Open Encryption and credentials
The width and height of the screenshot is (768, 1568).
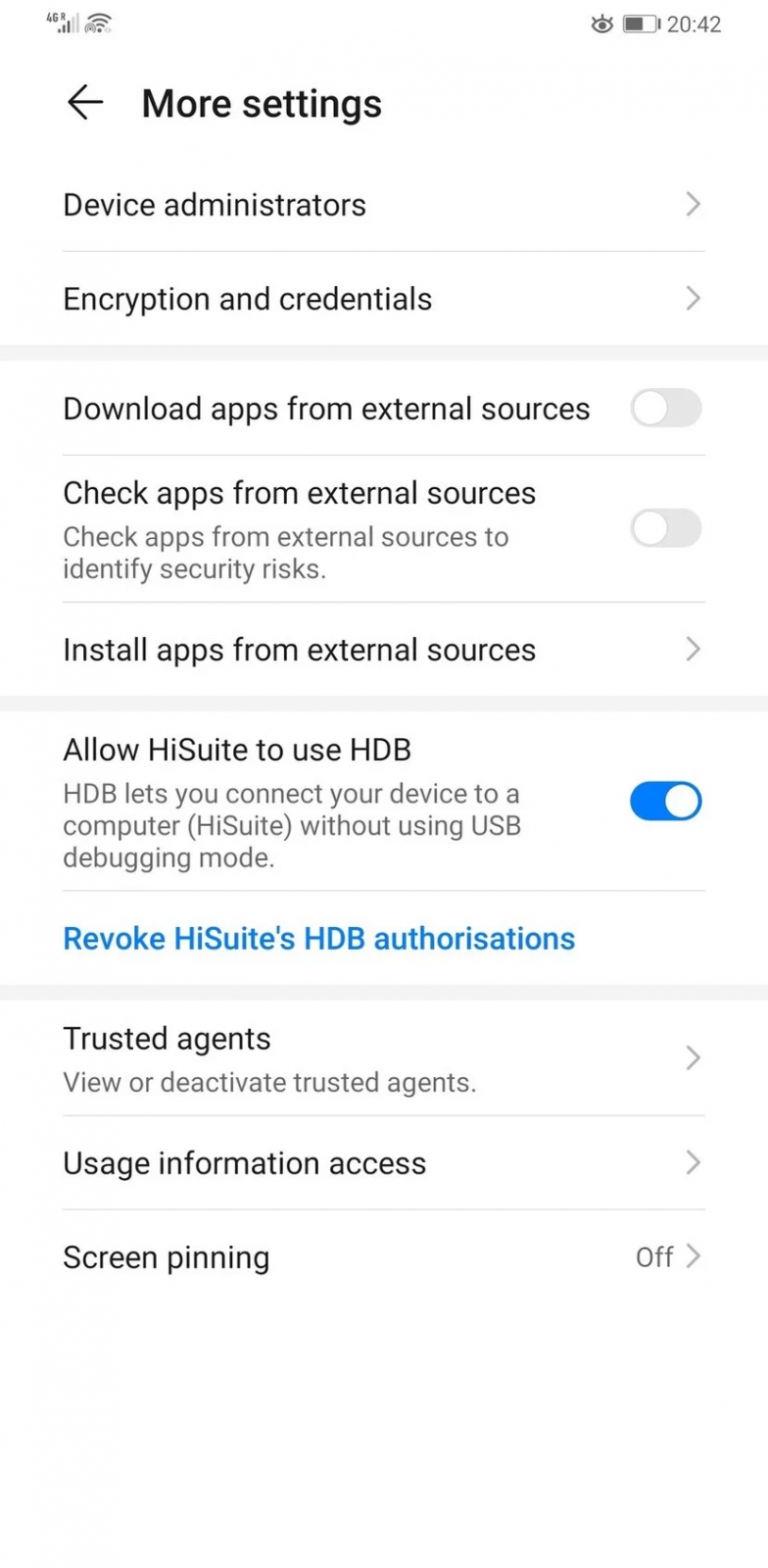(x=382, y=299)
